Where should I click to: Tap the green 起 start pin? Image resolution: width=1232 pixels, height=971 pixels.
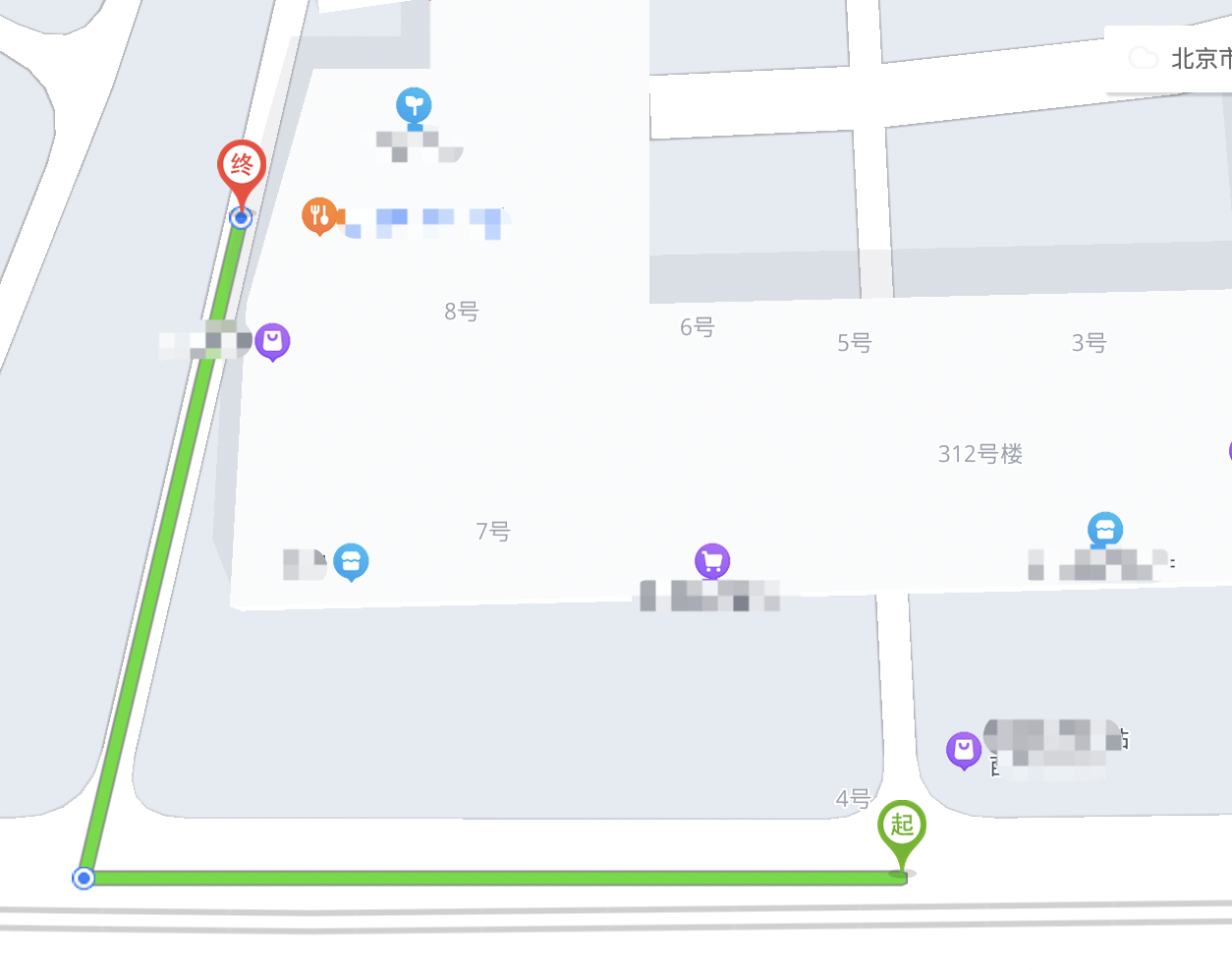pyautogui.click(x=902, y=828)
